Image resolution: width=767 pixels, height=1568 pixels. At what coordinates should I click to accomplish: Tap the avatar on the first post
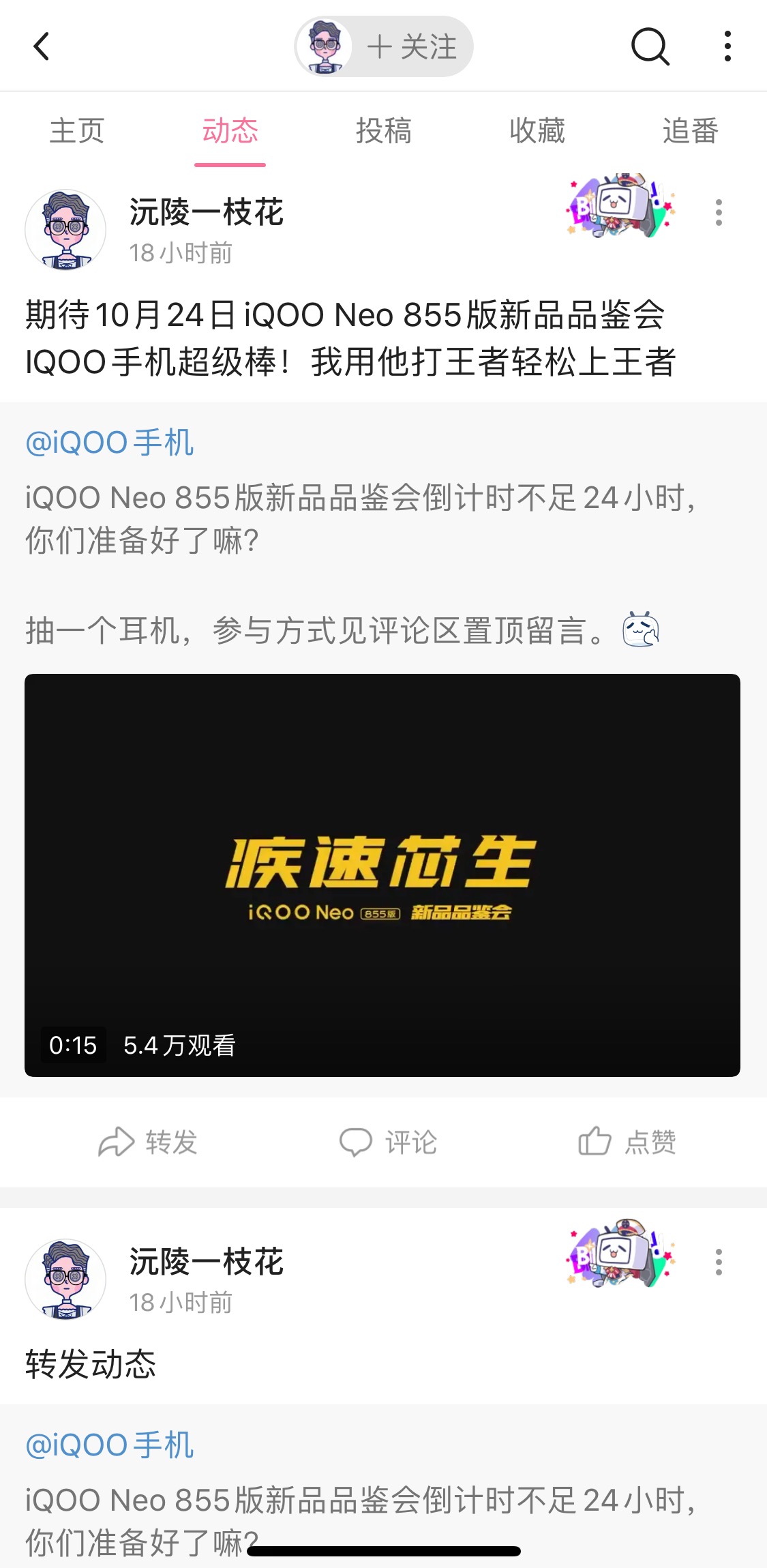(65, 230)
